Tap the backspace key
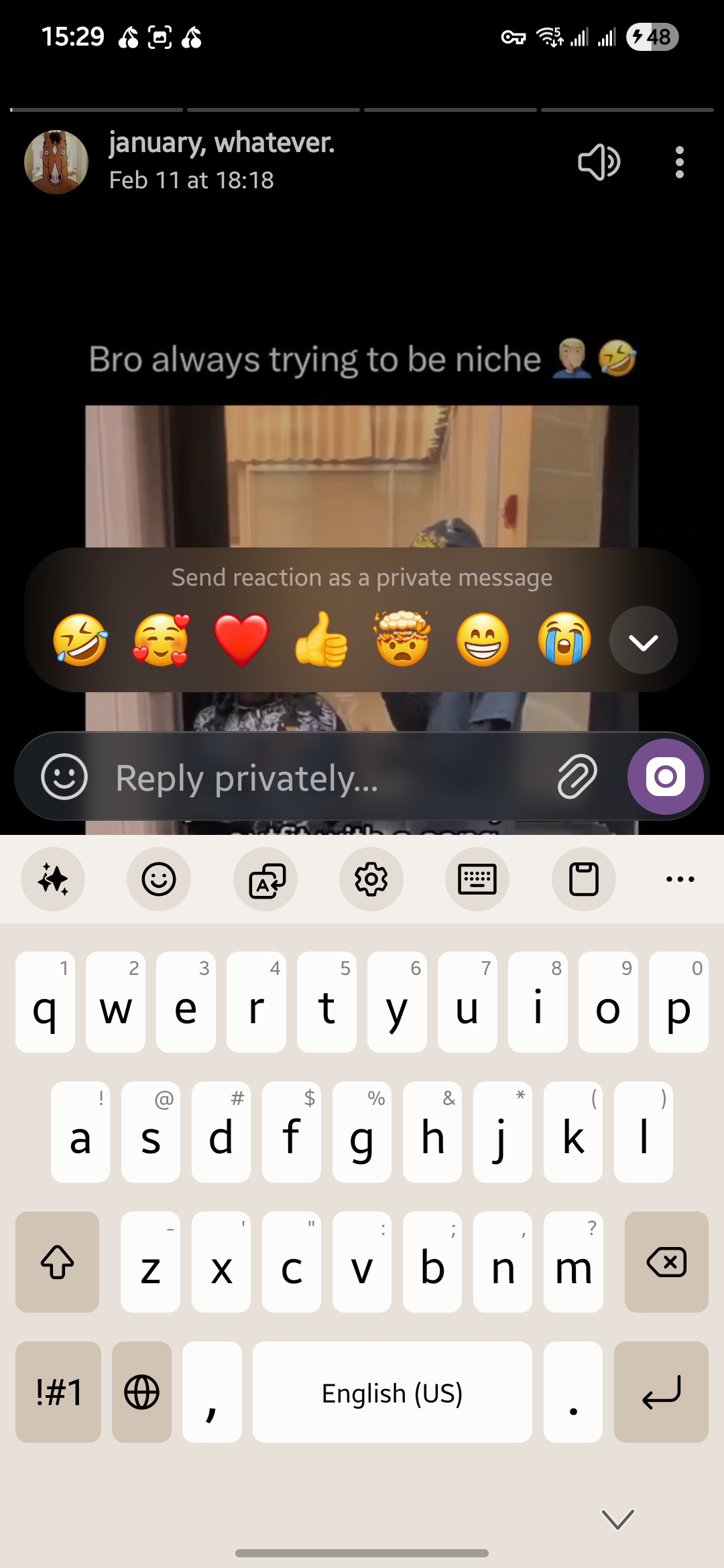The image size is (724, 1568). [666, 1262]
